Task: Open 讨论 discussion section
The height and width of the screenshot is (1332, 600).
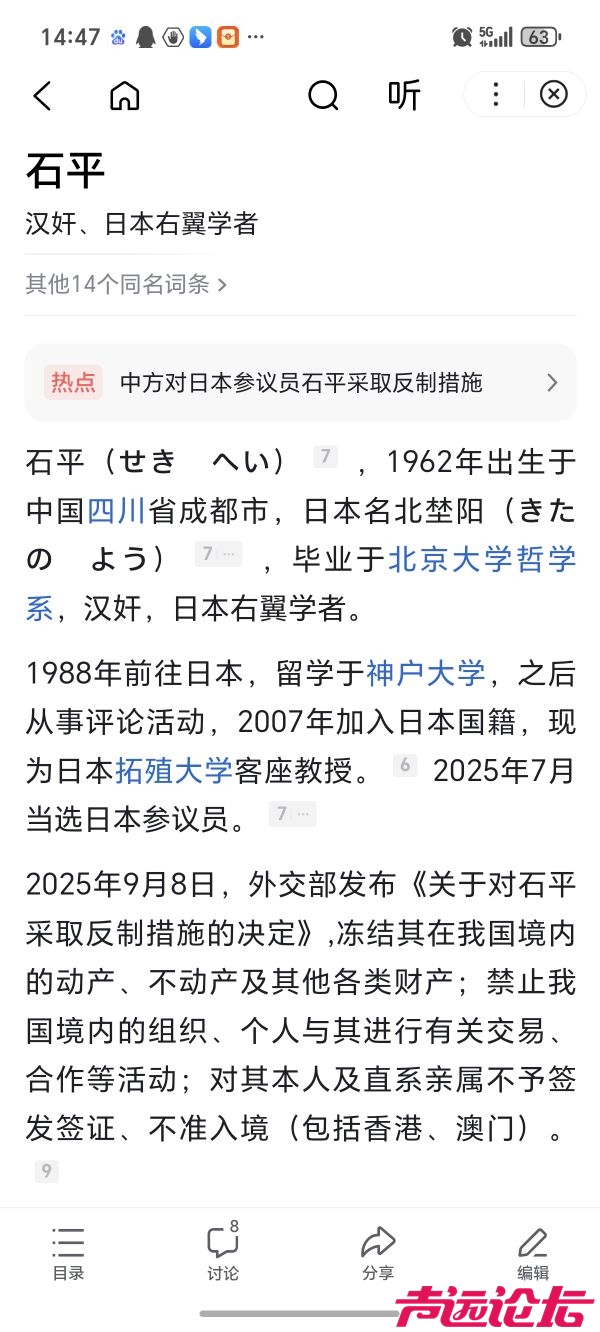Action: [x=222, y=1253]
